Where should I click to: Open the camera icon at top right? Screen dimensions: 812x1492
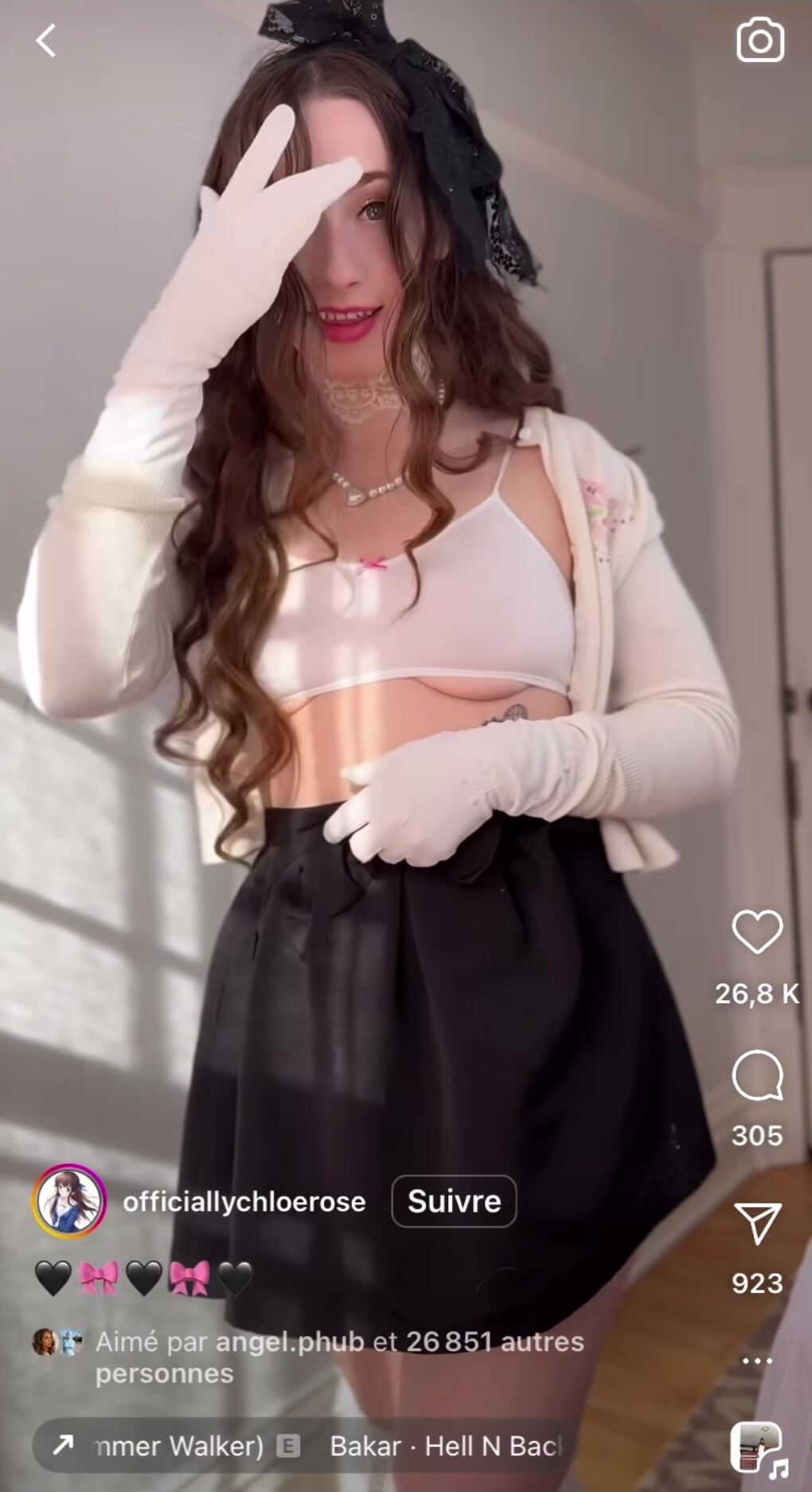pos(760,41)
